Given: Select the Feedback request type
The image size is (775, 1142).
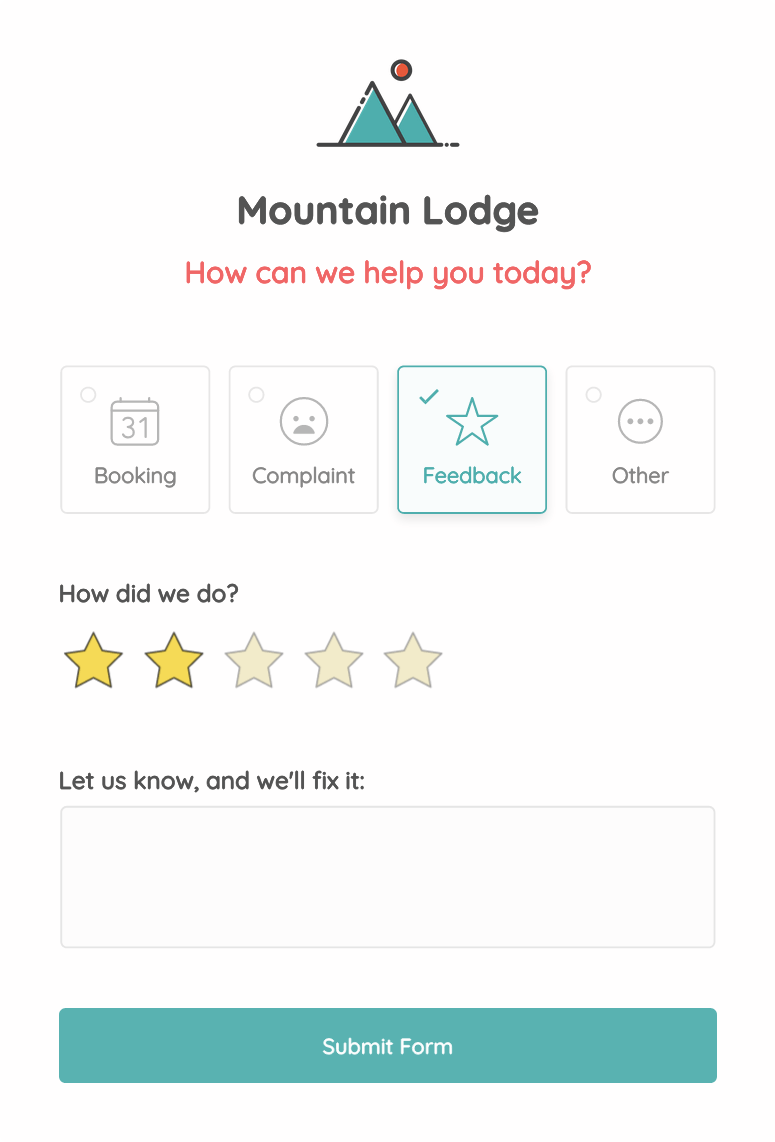Looking at the screenshot, I should (x=472, y=440).
